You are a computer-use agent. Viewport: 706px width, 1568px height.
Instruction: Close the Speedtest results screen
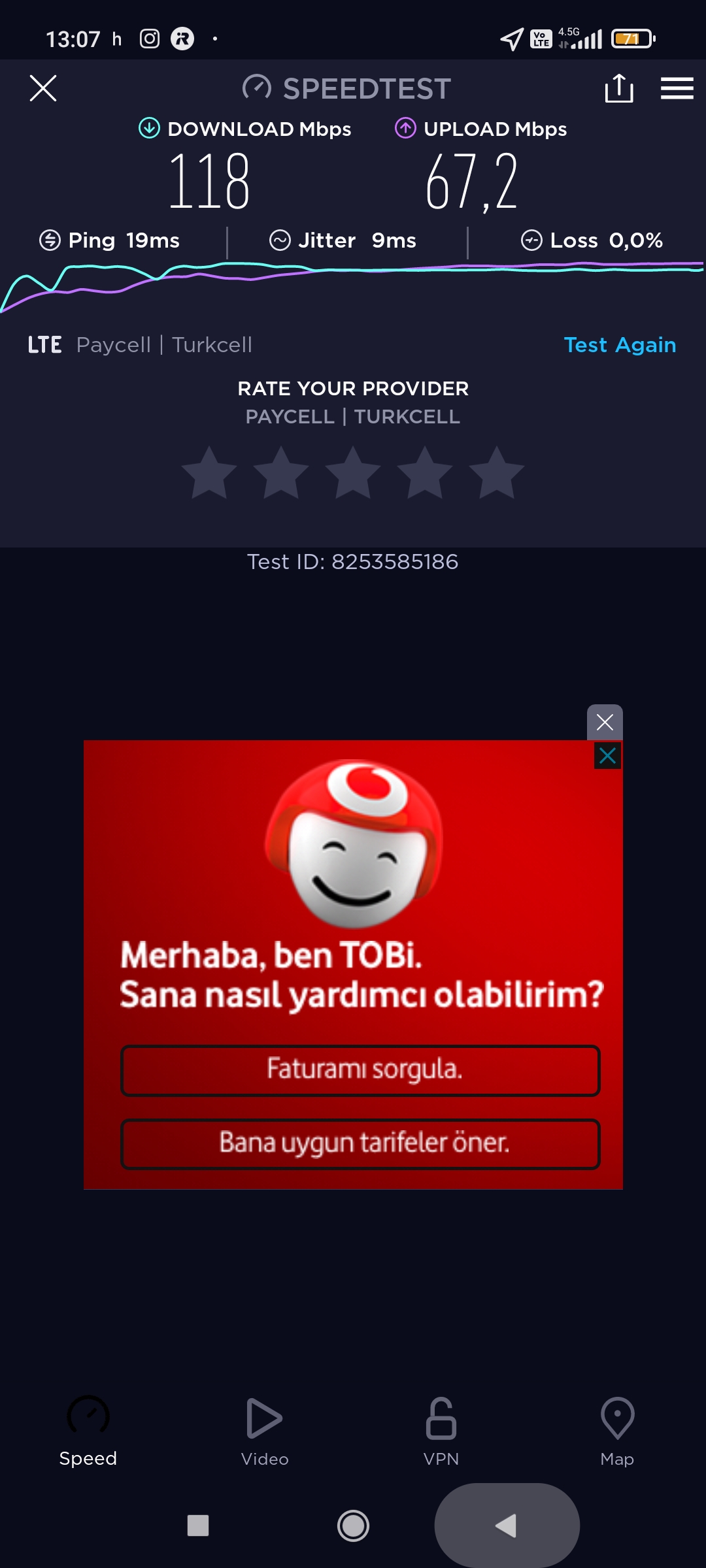pos(43,88)
